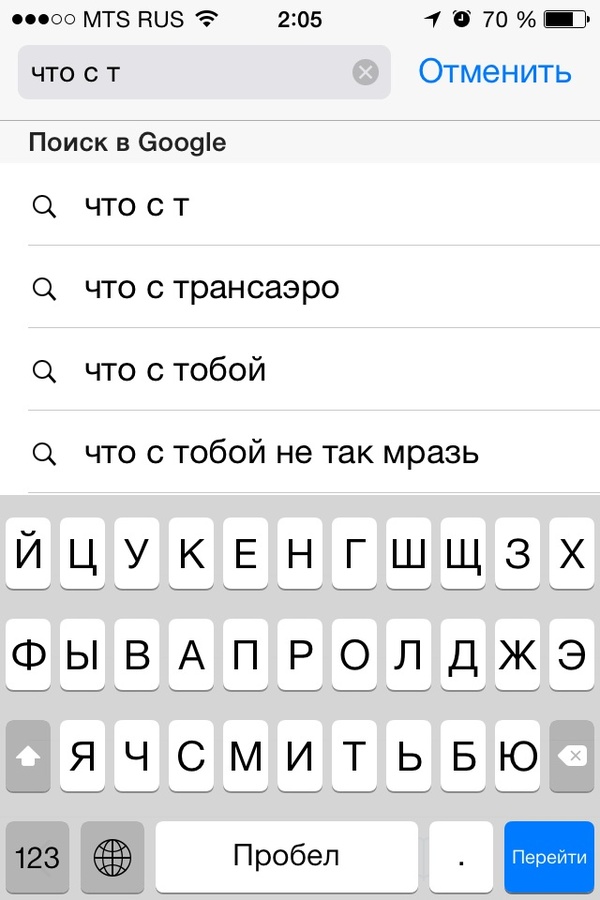
Task: Enable shift on the keyboard
Action: pyautogui.click(x=28, y=757)
